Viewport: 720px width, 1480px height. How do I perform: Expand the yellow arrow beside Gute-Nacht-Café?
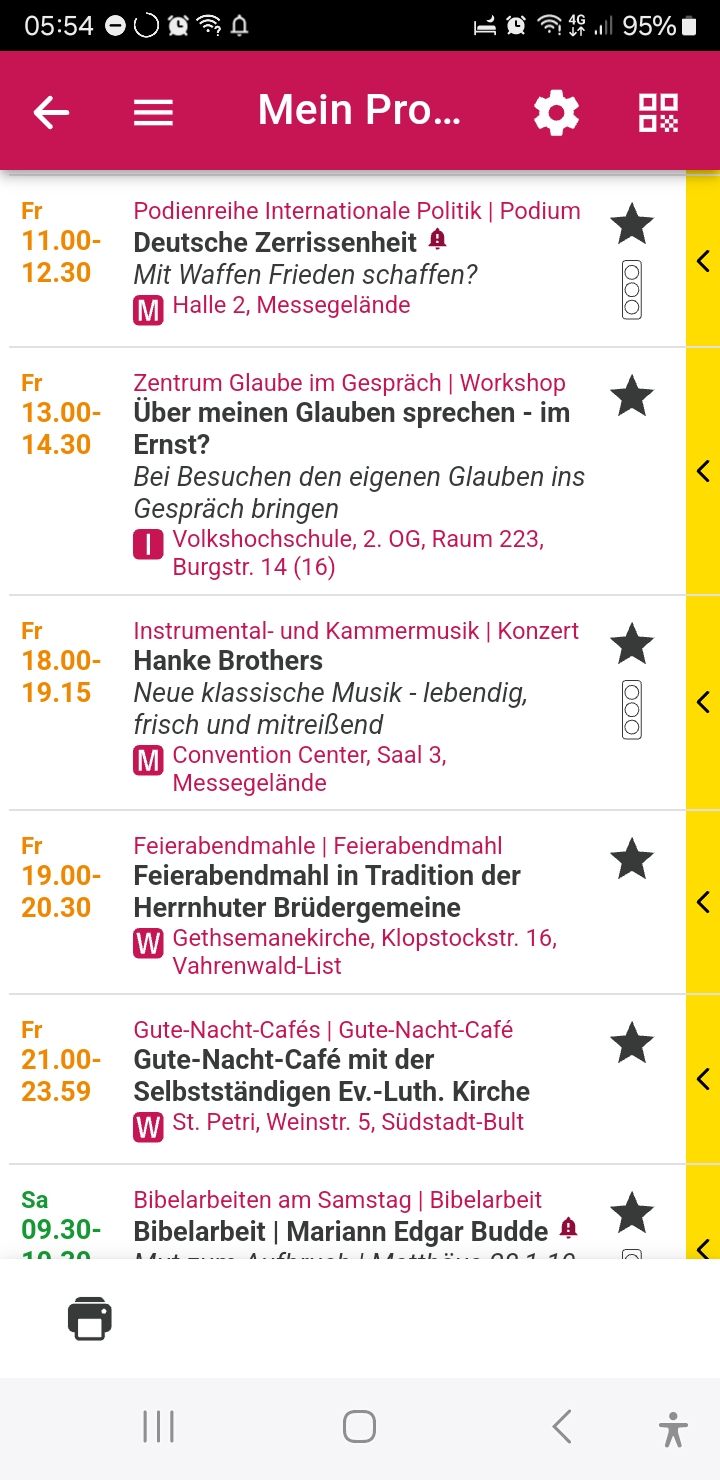point(703,1079)
